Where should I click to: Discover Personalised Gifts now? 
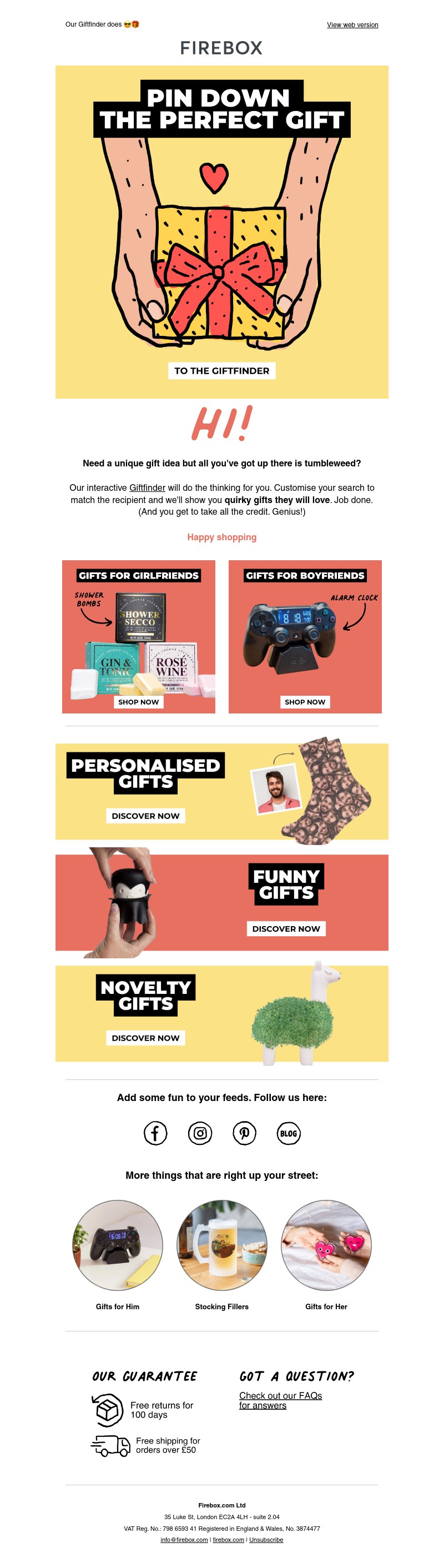coord(145,816)
